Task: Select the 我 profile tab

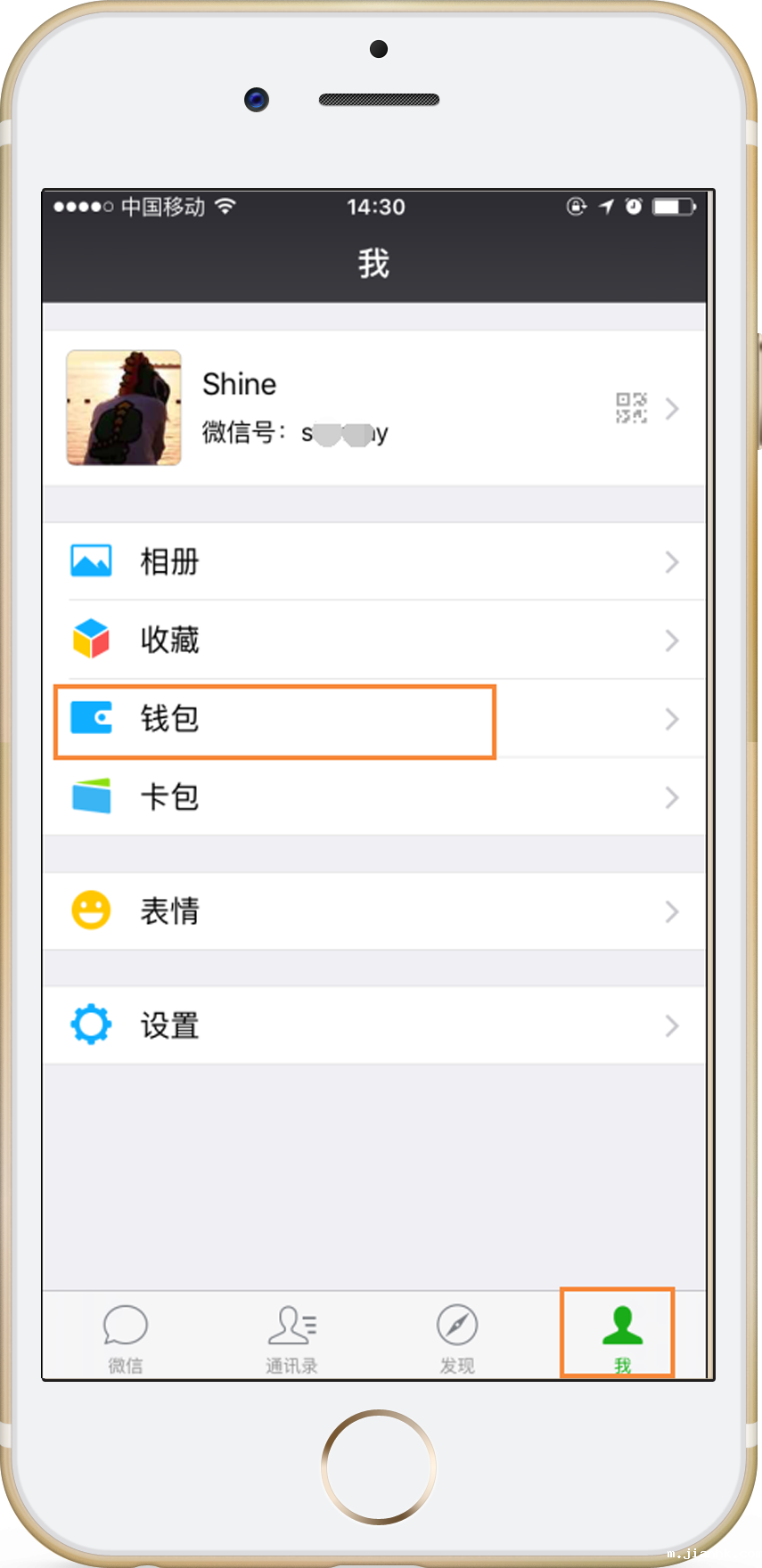Action: click(621, 1336)
